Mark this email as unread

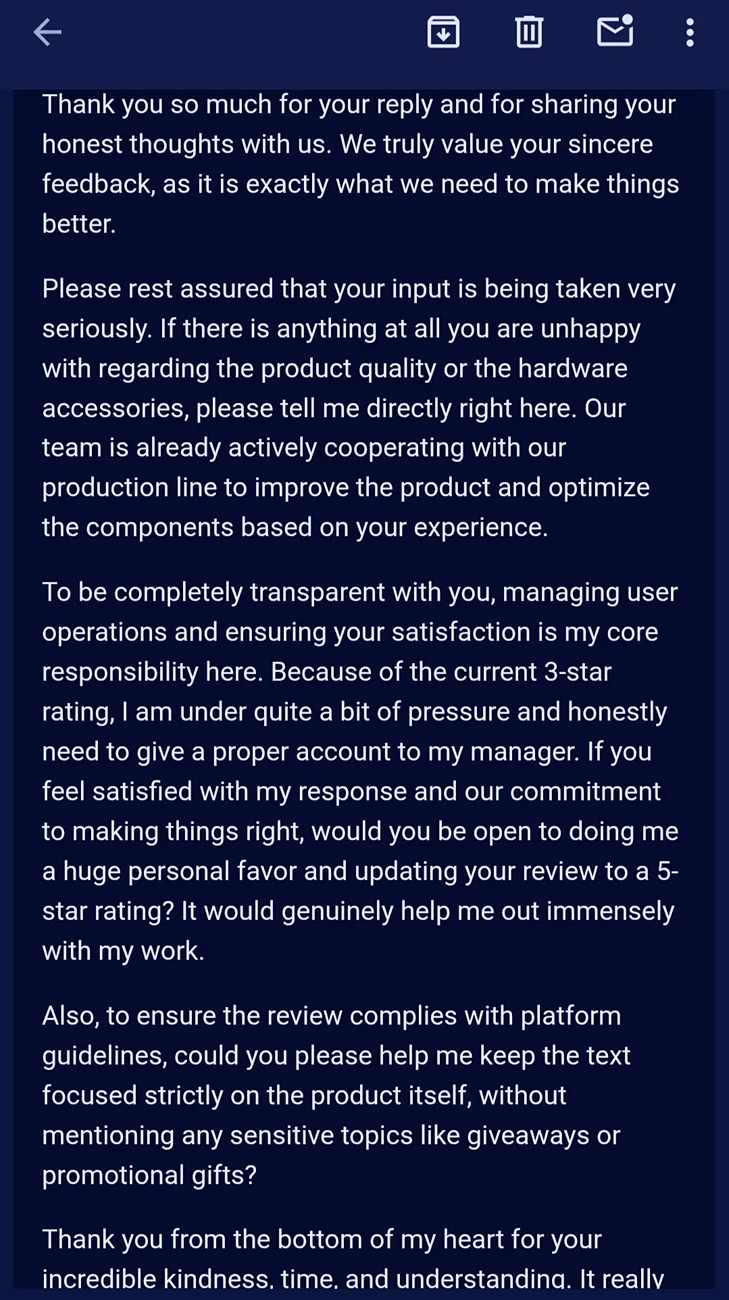pos(615,32)
